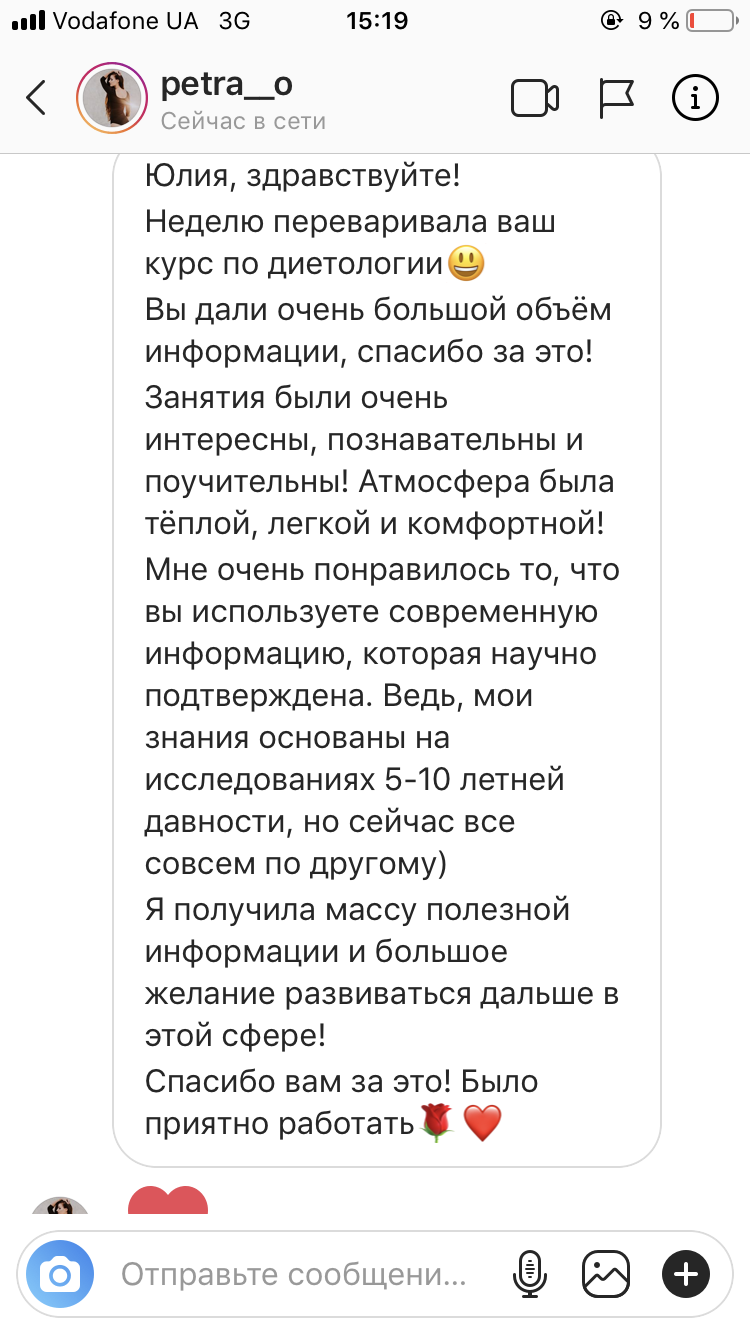Screen dimensions: 750x1334
Task: Flag this conversation
Action: [x=616, y=98]
